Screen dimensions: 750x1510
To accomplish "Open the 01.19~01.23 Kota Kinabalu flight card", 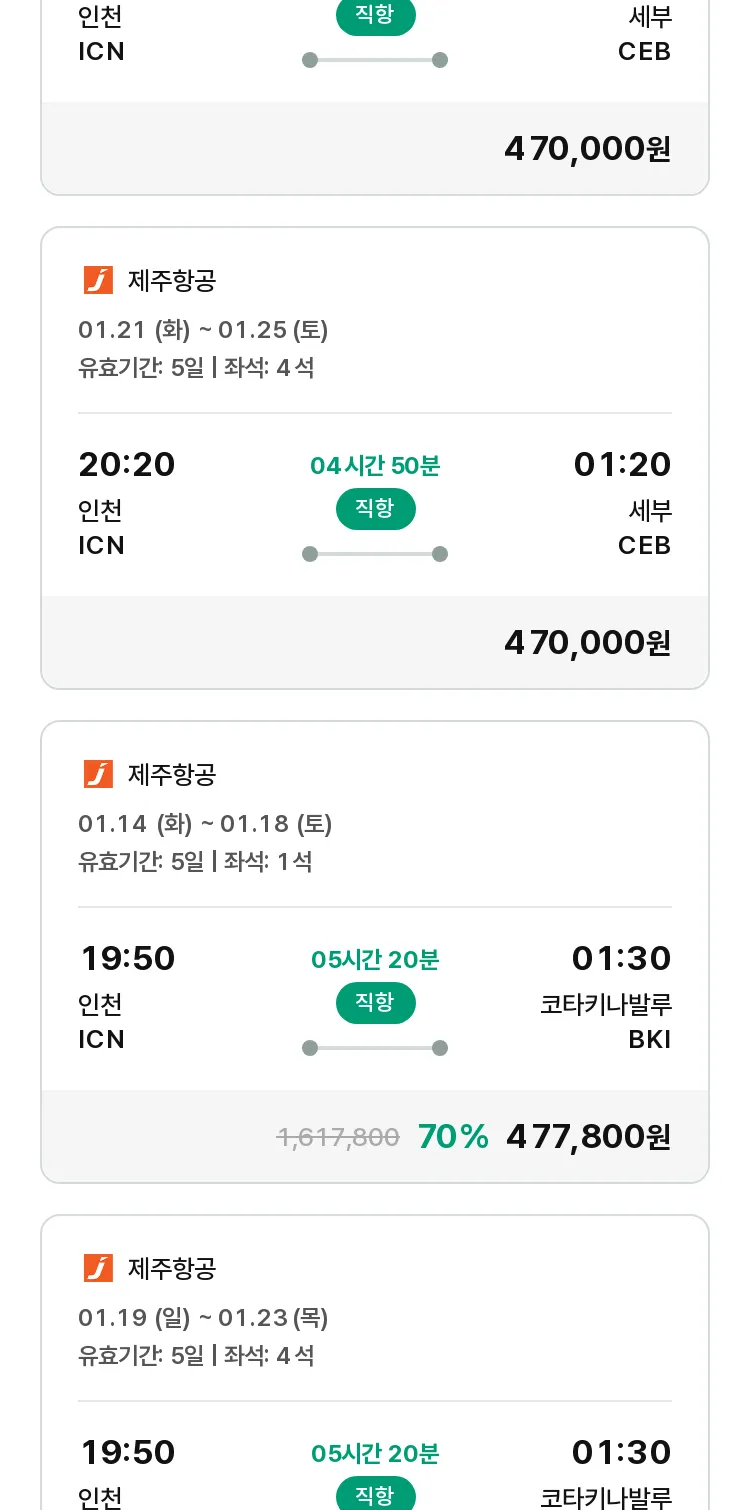I will point(375,1362).
